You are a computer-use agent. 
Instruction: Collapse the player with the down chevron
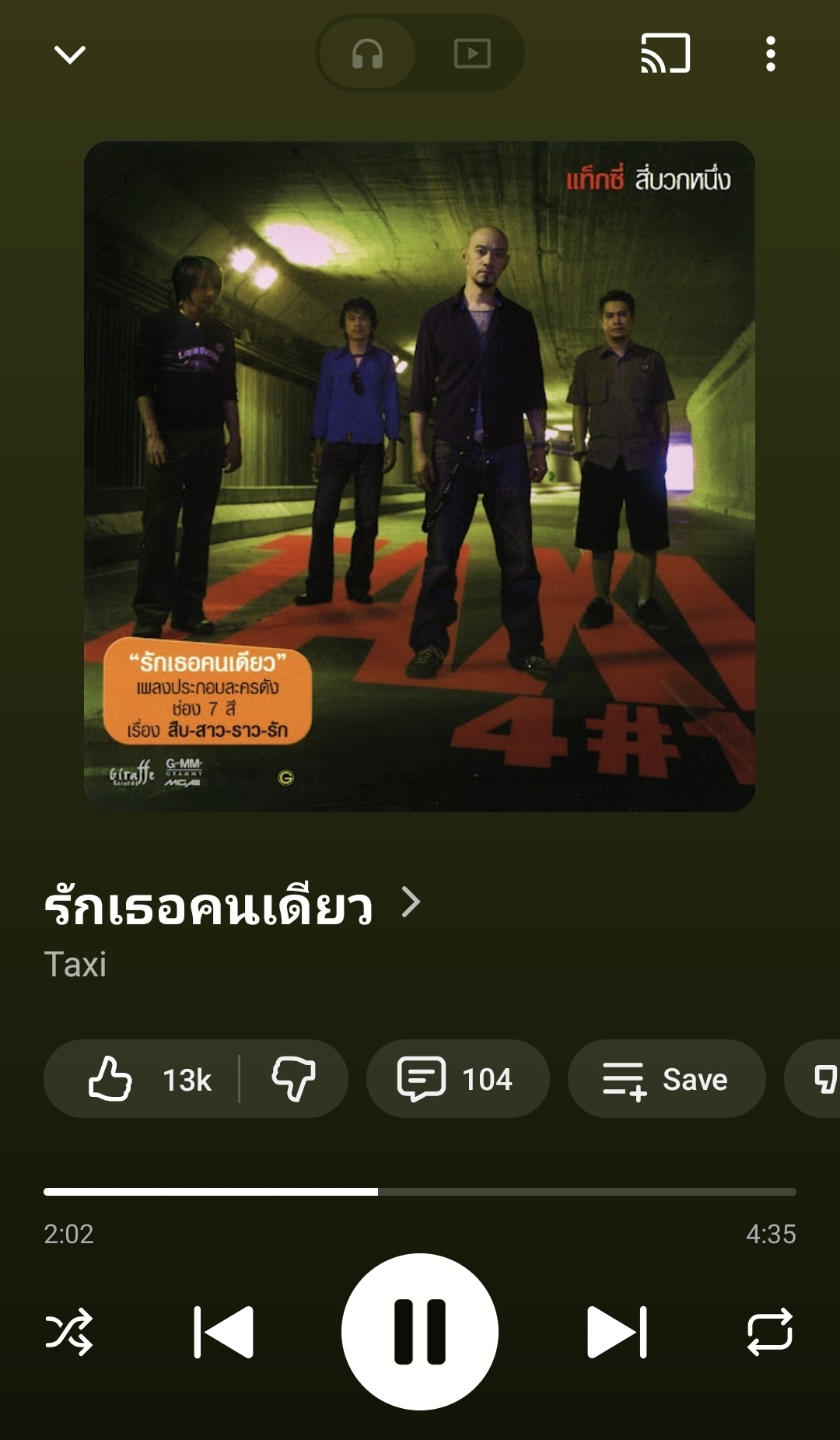tap(70, 54)
